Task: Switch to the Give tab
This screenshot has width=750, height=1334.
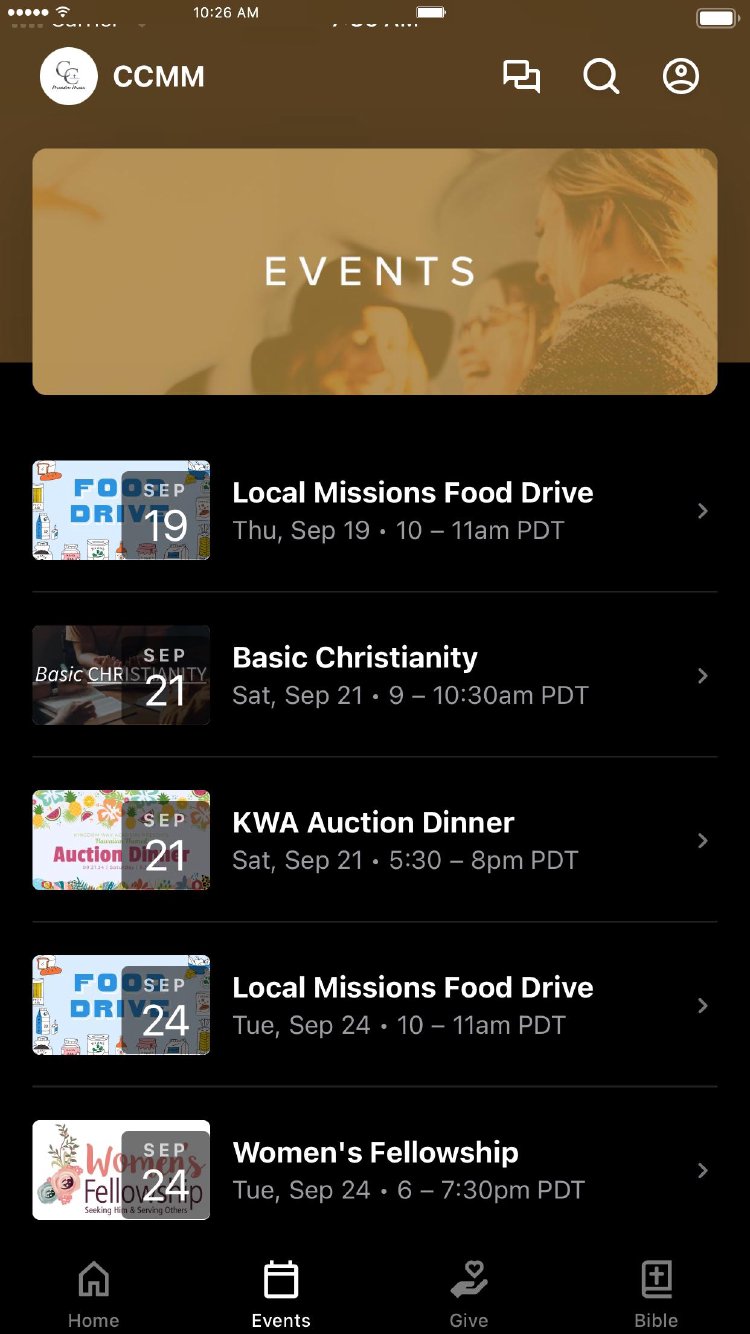Action: [x=468, y=1294]
